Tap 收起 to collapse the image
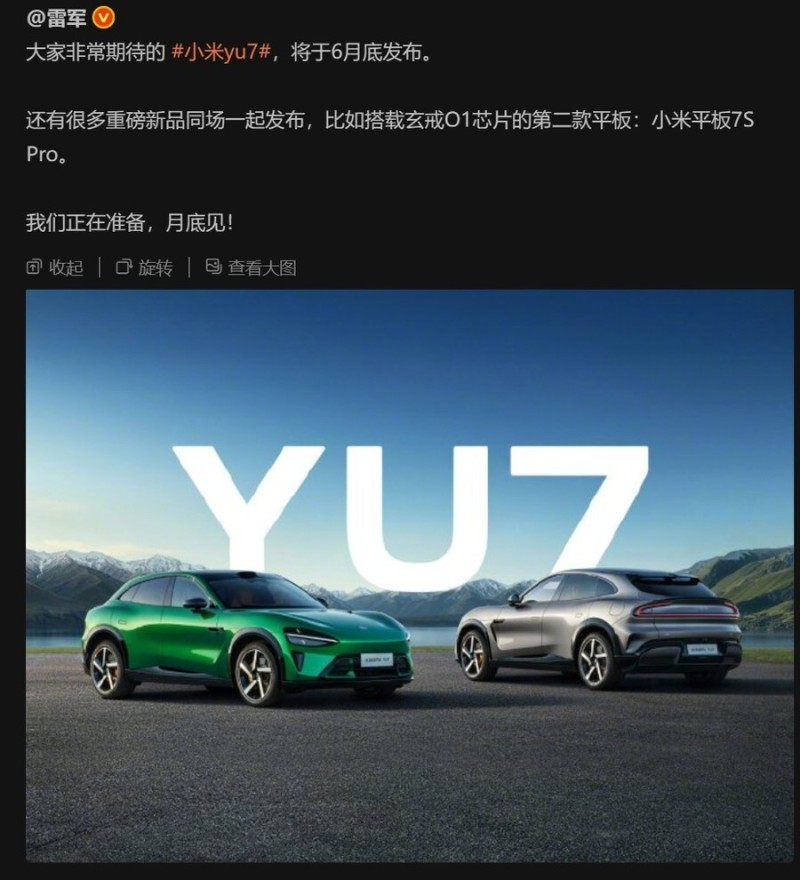Viewport: 800px width, 880px height. point(56,267)
